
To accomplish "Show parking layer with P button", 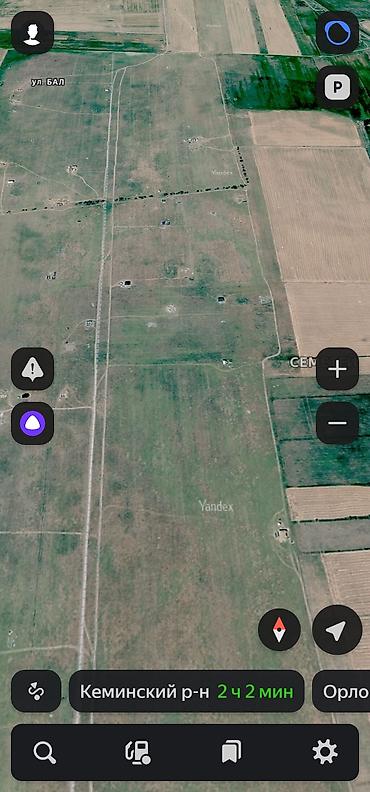I will 337,88.
